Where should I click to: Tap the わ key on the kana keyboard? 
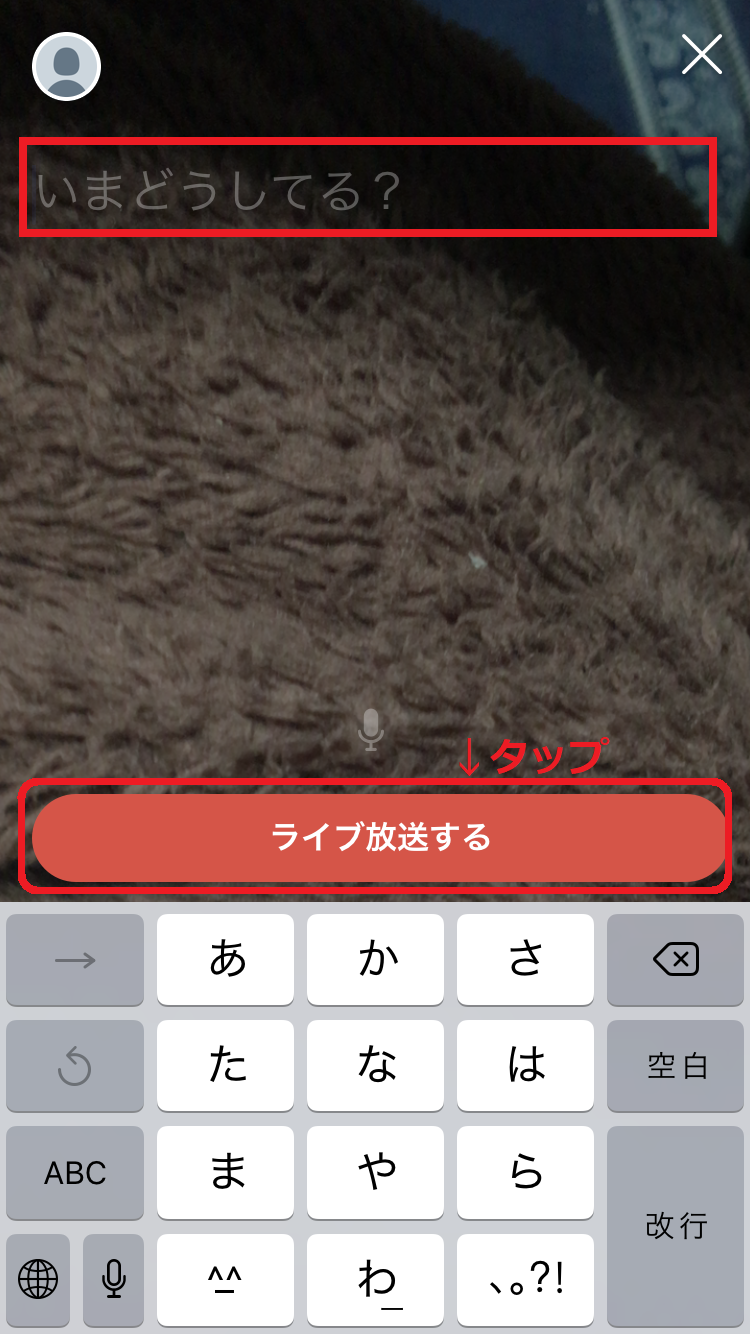[375, 1281]
